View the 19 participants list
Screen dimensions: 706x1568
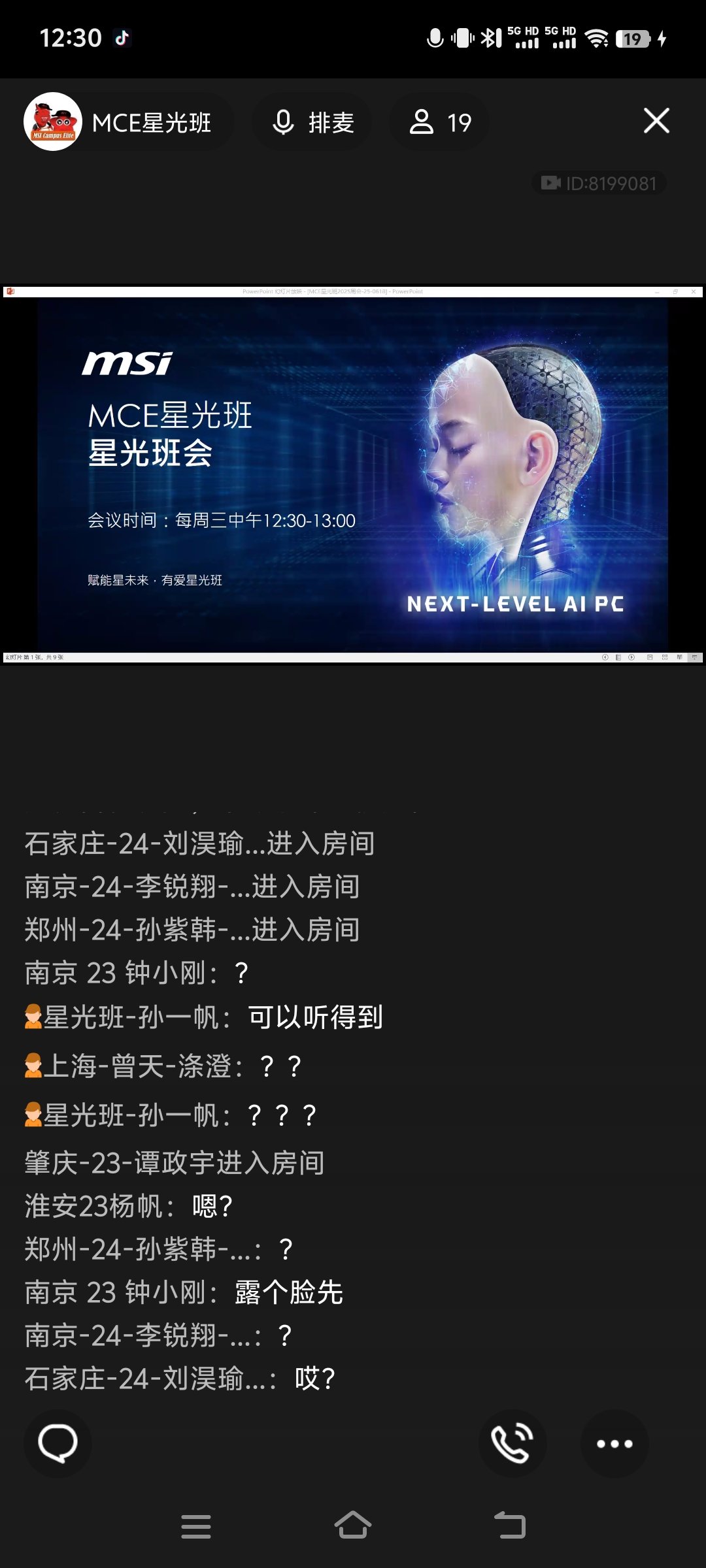click(x=440, y=122)
